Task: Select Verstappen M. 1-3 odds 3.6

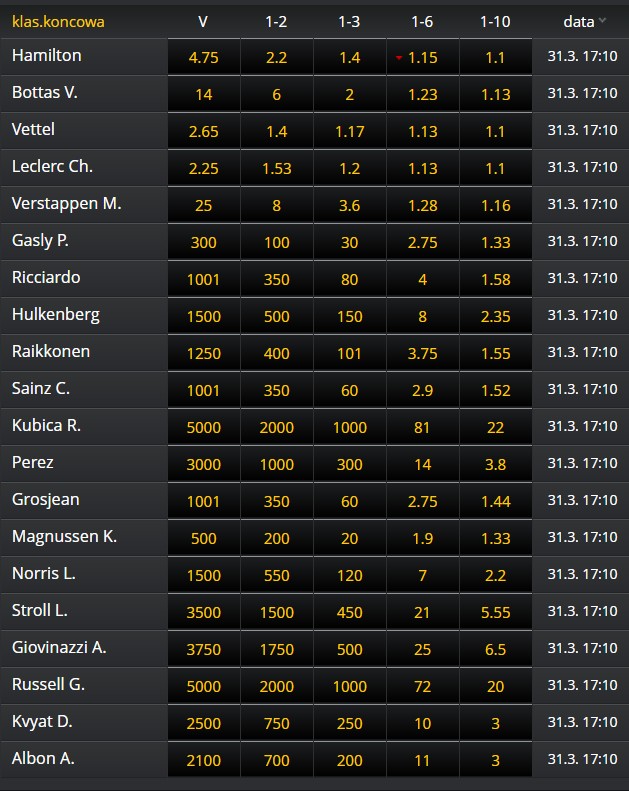Action: (349, 206)
